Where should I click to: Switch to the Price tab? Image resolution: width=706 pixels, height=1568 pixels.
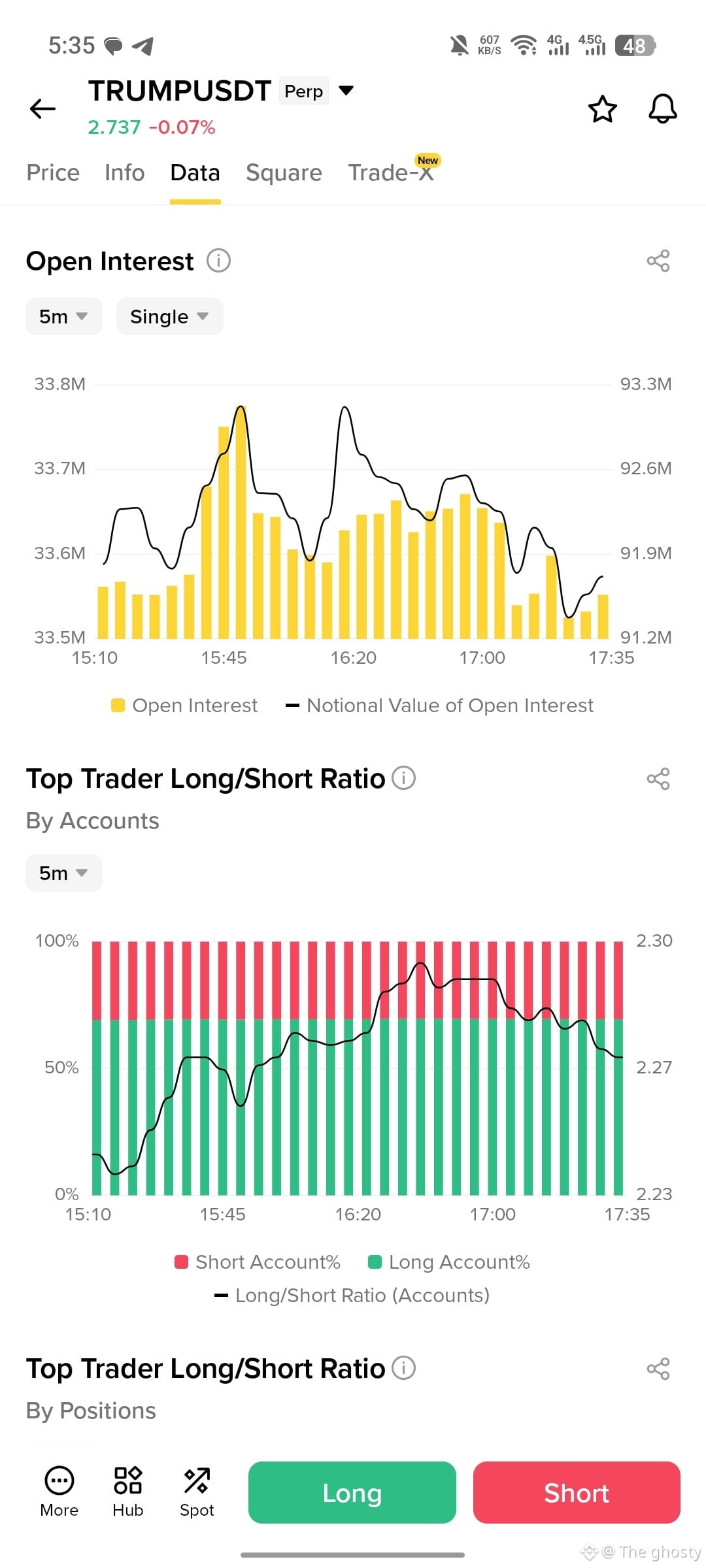[x=53, y=172]
